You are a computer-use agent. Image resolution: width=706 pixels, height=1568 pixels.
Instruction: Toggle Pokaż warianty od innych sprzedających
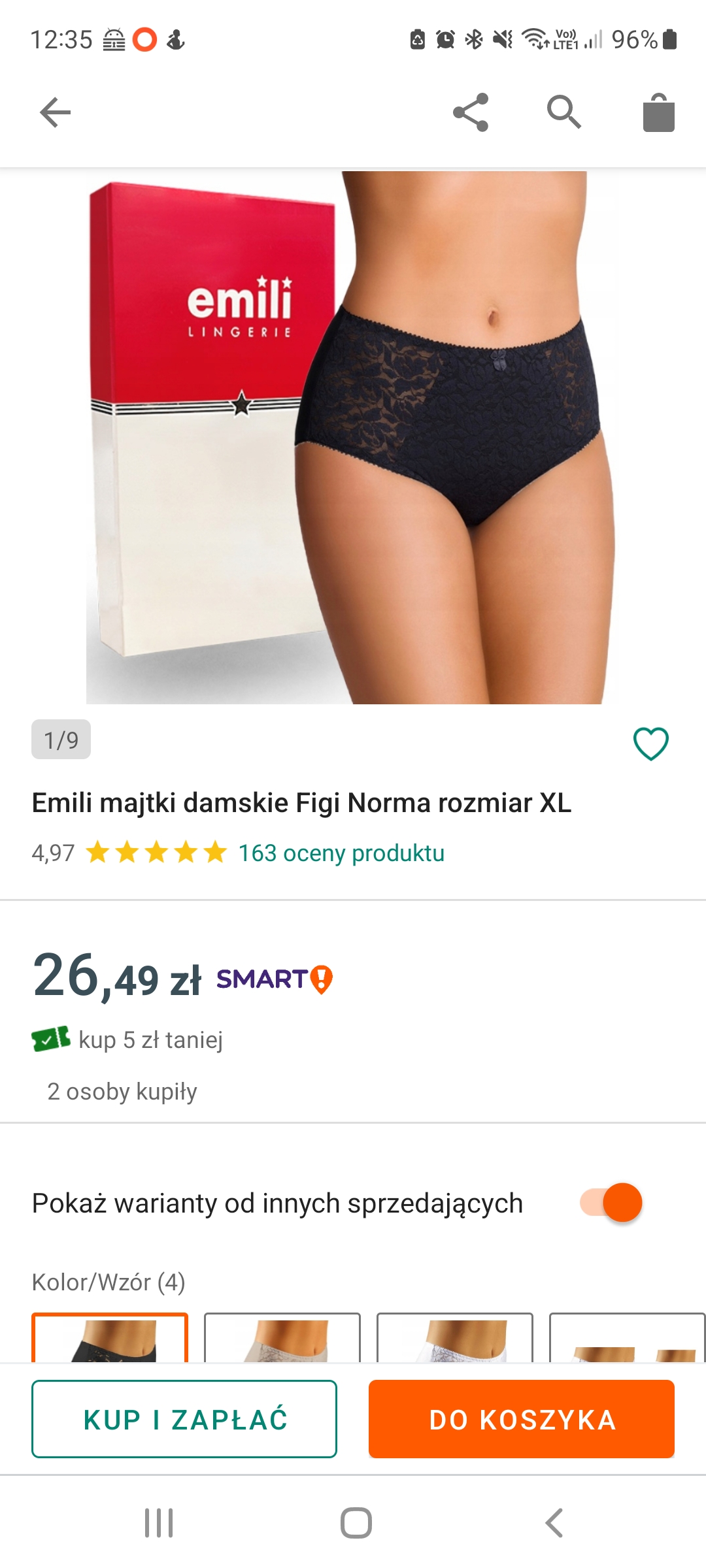pyautogui.click(x=612, y=1203)
